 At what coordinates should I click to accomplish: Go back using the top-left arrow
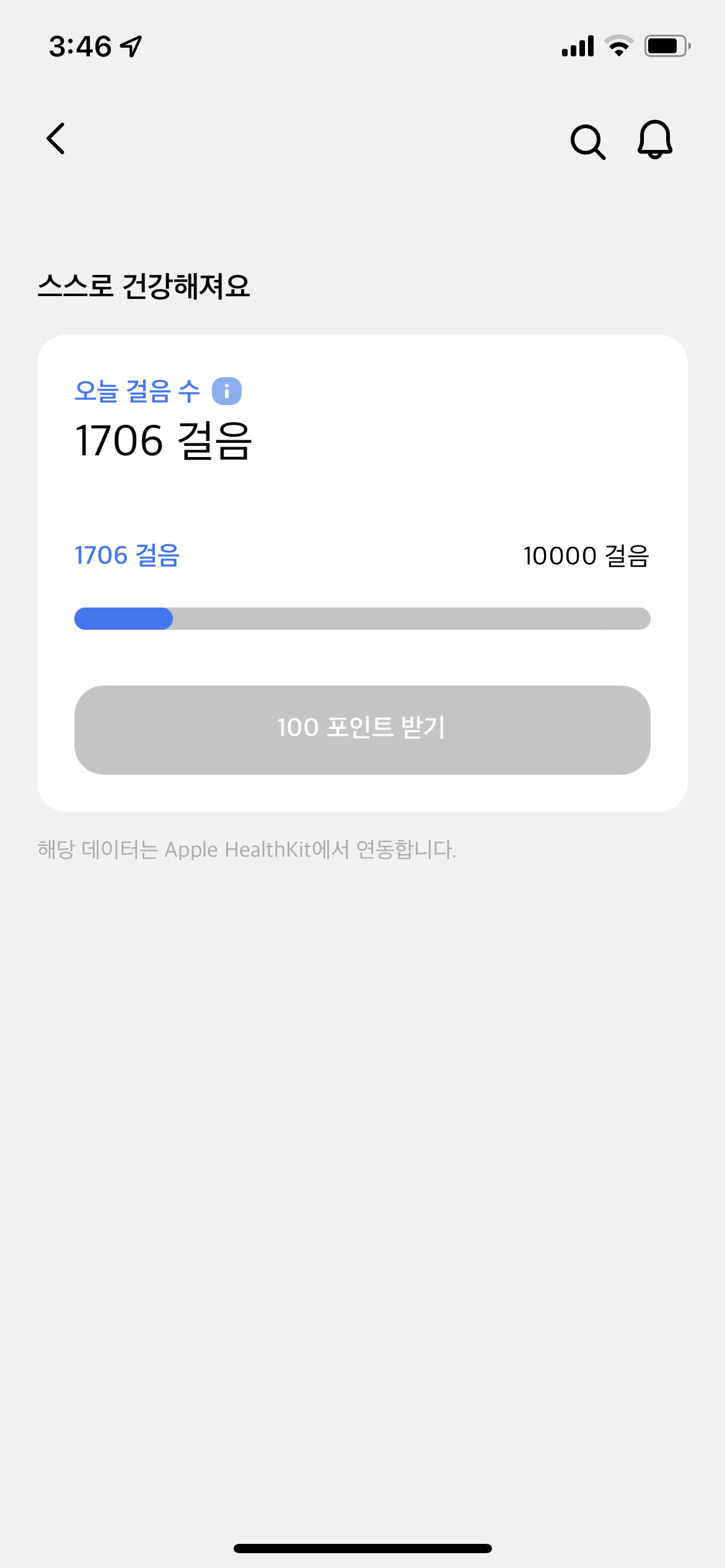(56, 139)
